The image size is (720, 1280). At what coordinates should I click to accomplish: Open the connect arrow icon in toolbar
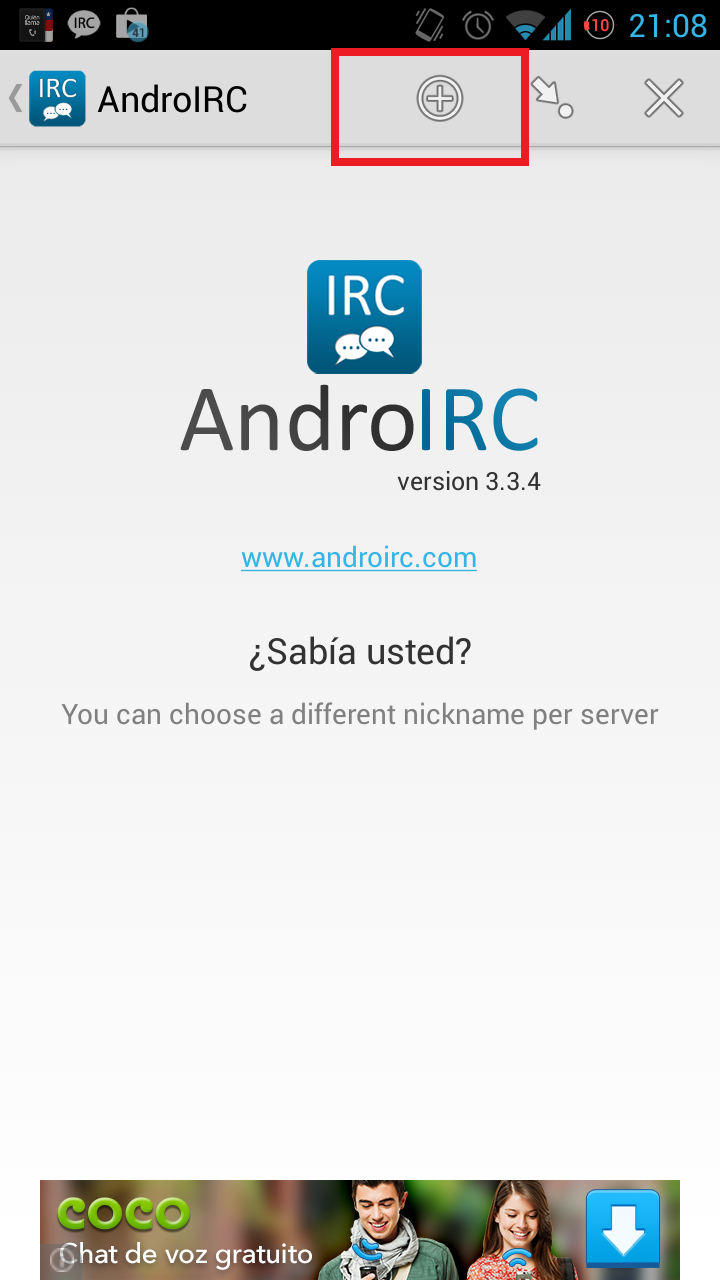(551, 98)
